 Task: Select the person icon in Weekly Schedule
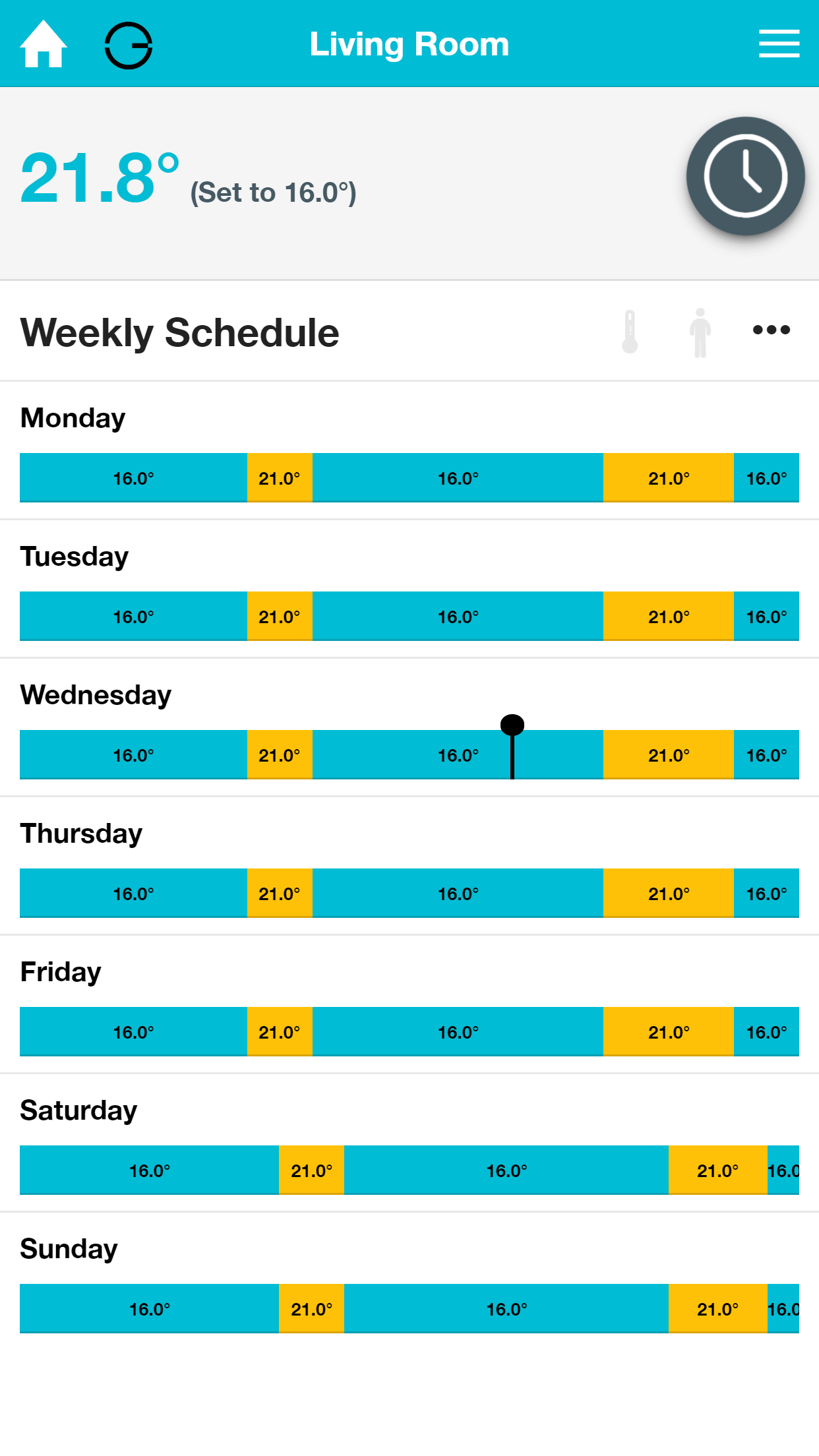pos(700,332)
